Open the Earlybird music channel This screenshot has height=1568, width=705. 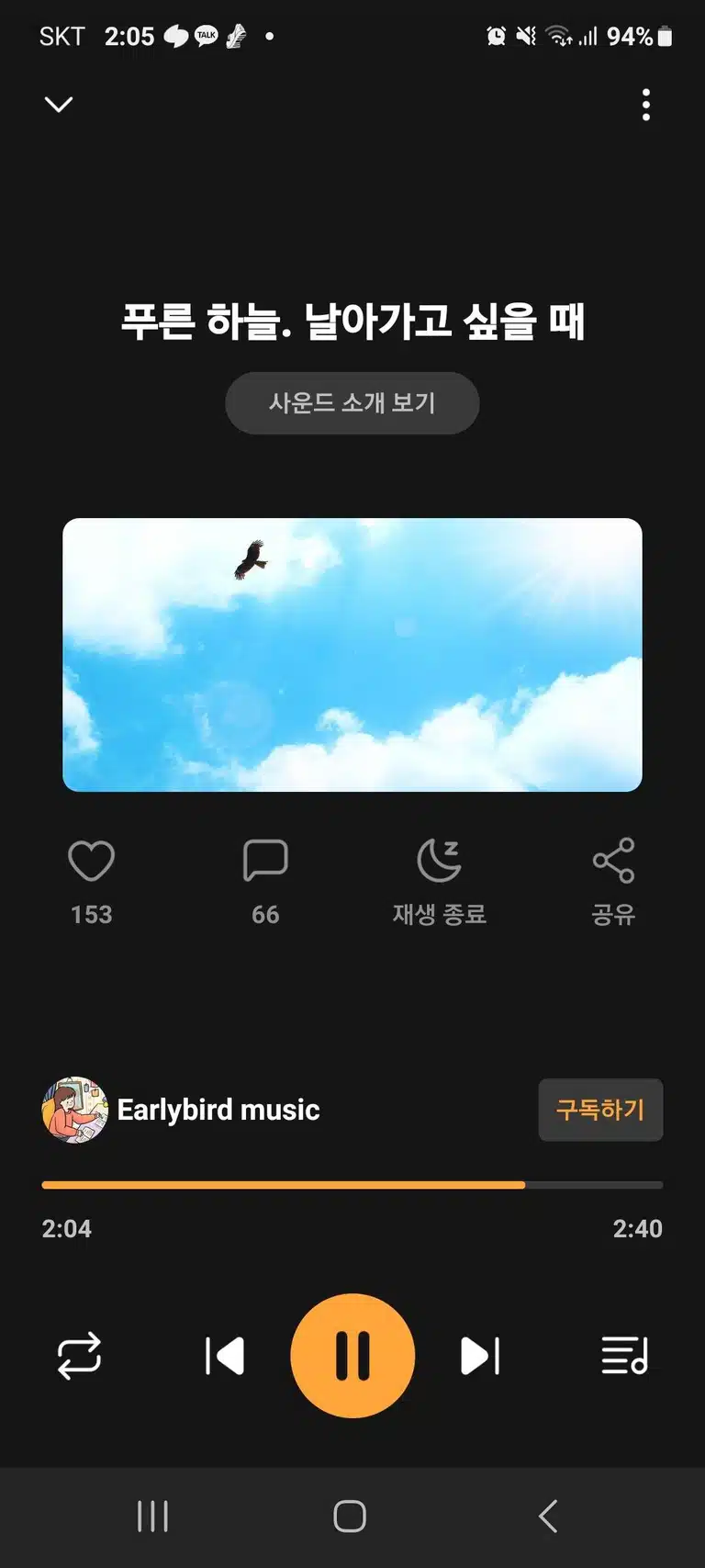[x=181, y=1110]
